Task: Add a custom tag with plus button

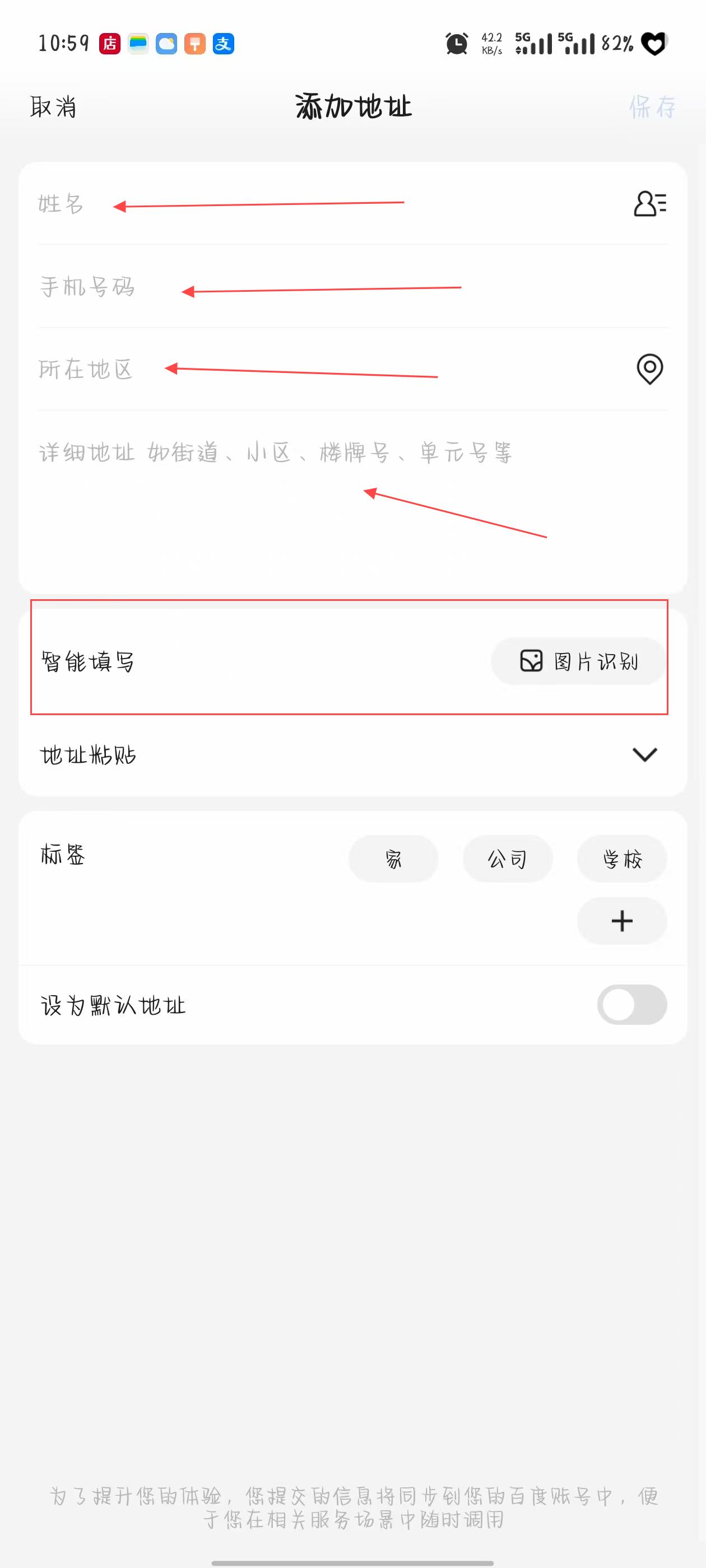Action: click(x=621, y=921)
